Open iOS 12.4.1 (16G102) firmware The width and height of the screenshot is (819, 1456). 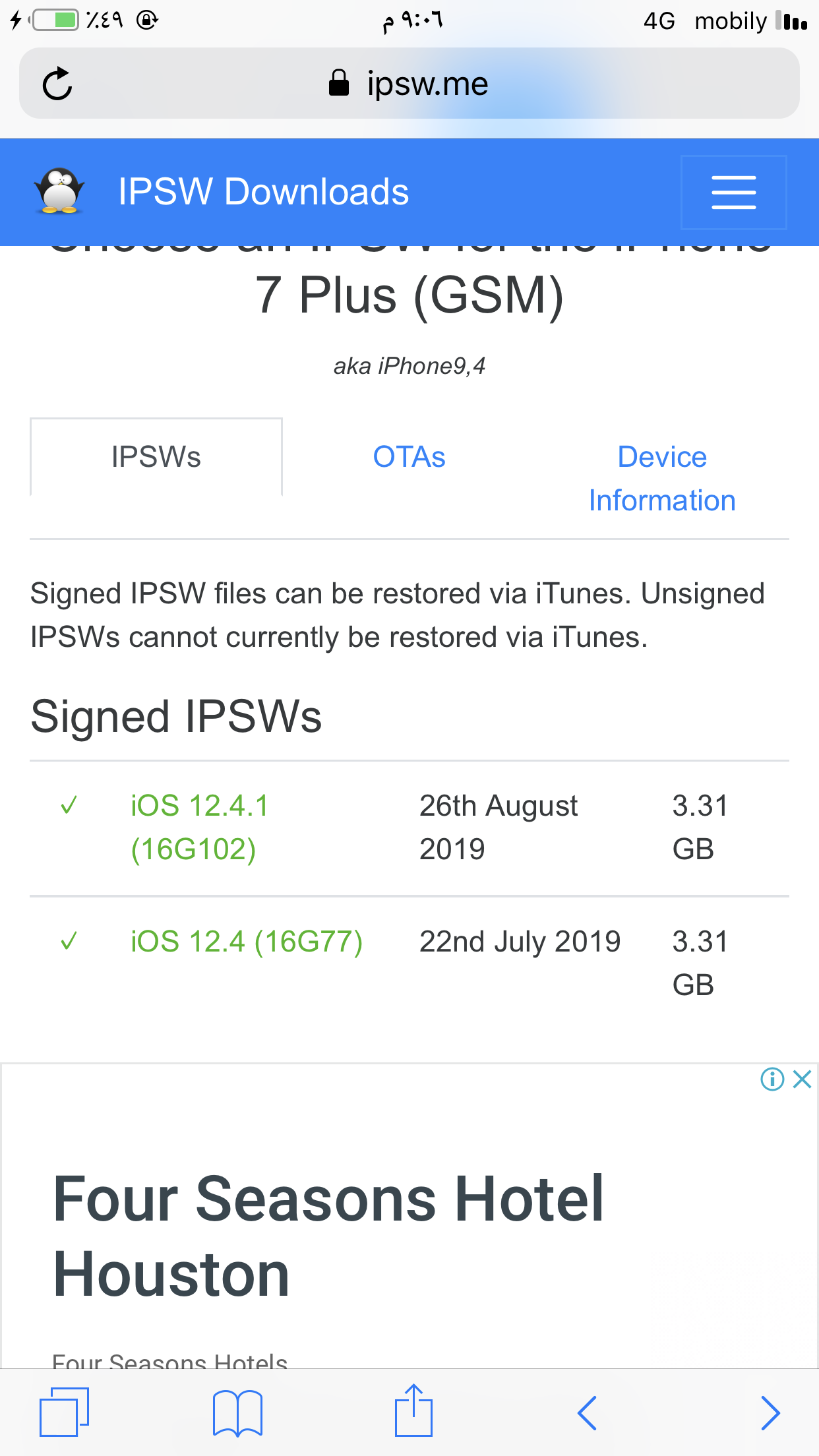200,828
